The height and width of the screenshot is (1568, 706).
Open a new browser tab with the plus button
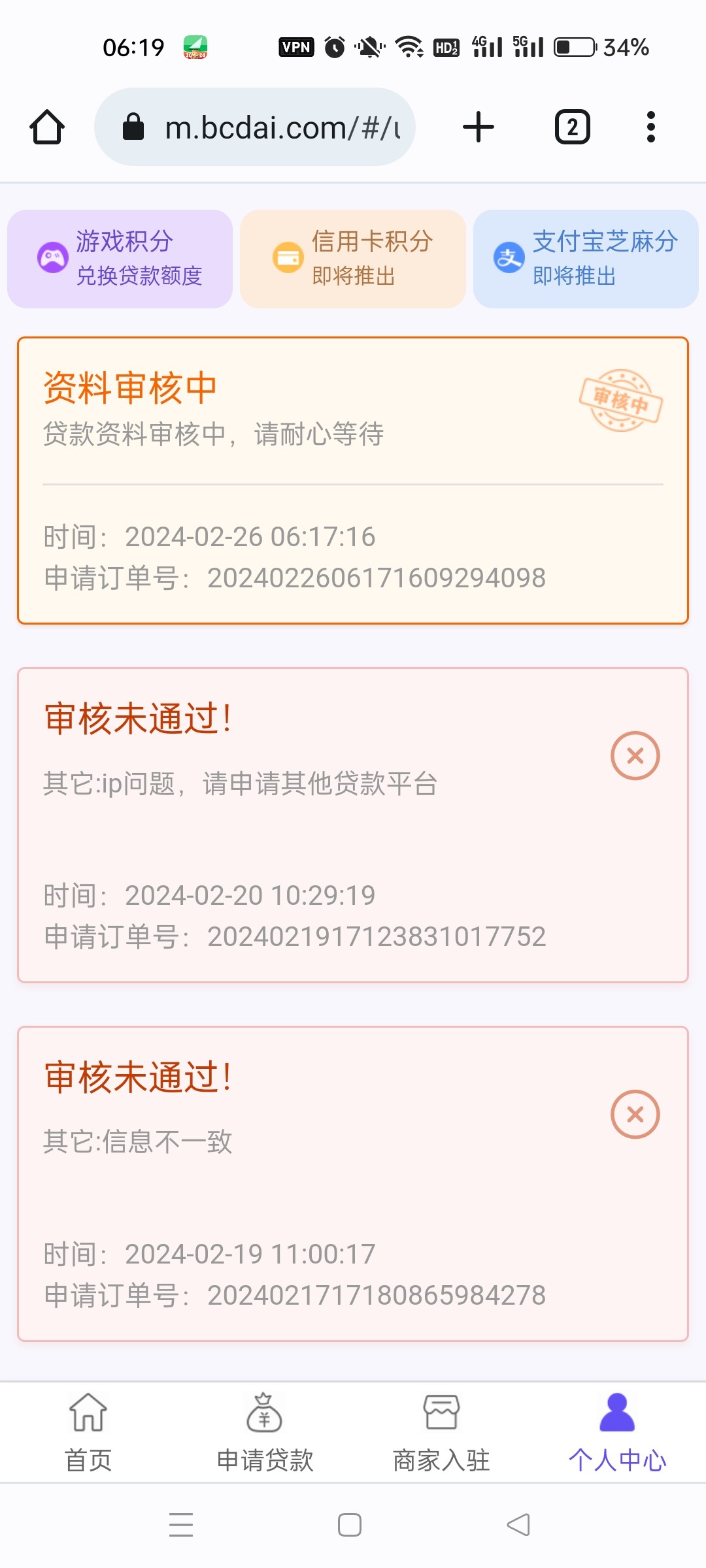click(478, 127)
